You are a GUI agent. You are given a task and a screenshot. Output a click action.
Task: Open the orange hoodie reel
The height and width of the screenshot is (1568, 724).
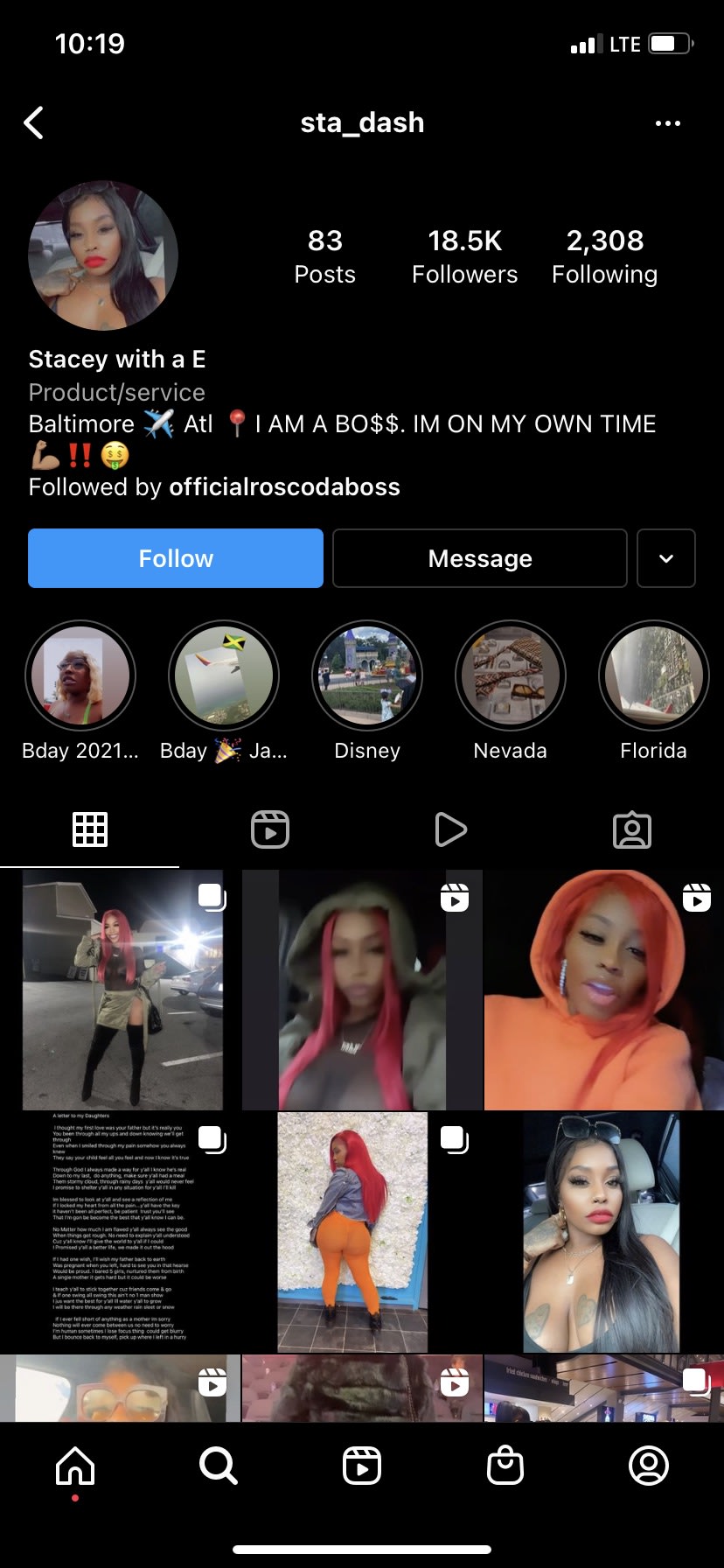604,990
